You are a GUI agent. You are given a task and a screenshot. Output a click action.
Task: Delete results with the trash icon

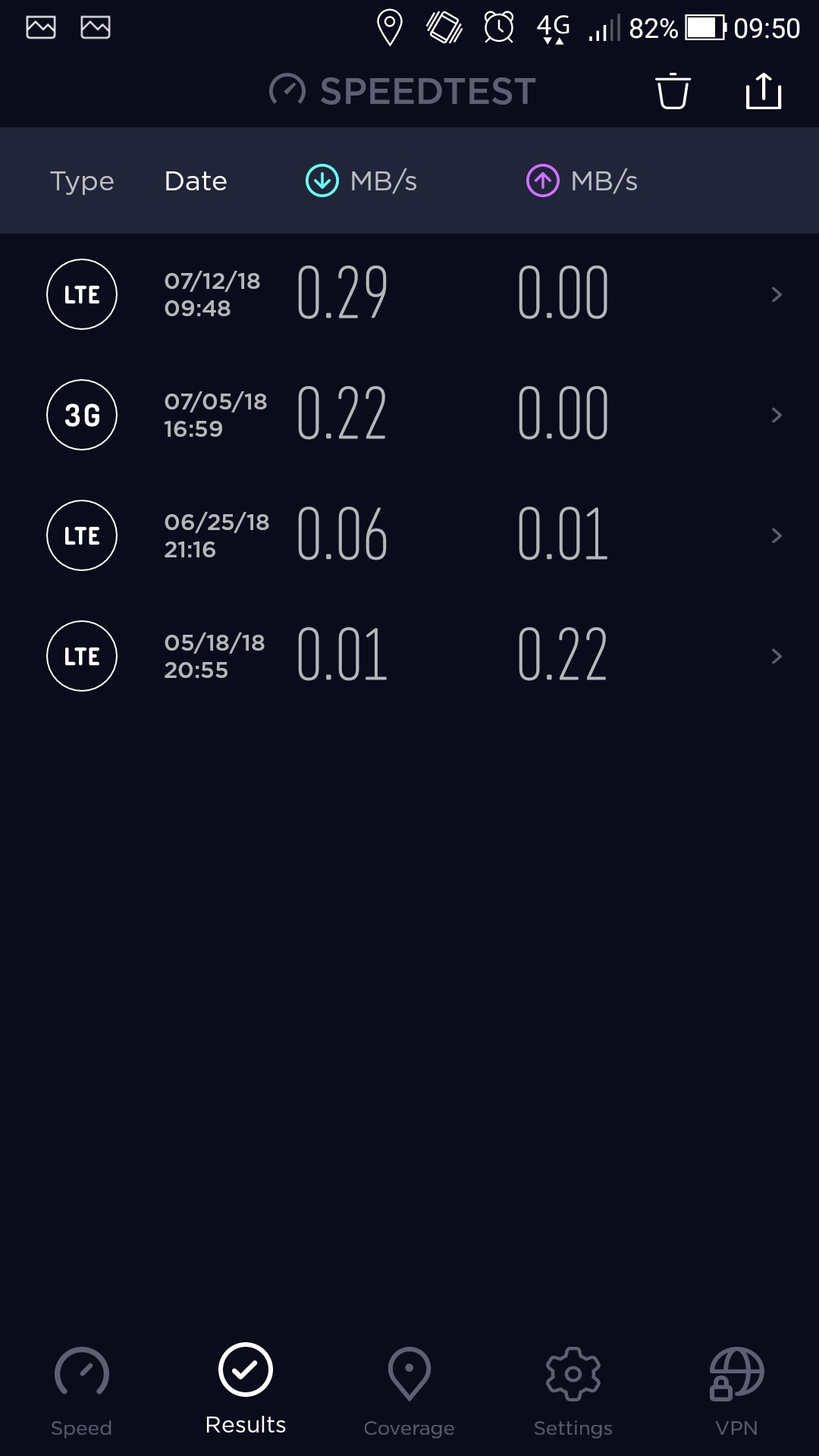click(673, 92)
